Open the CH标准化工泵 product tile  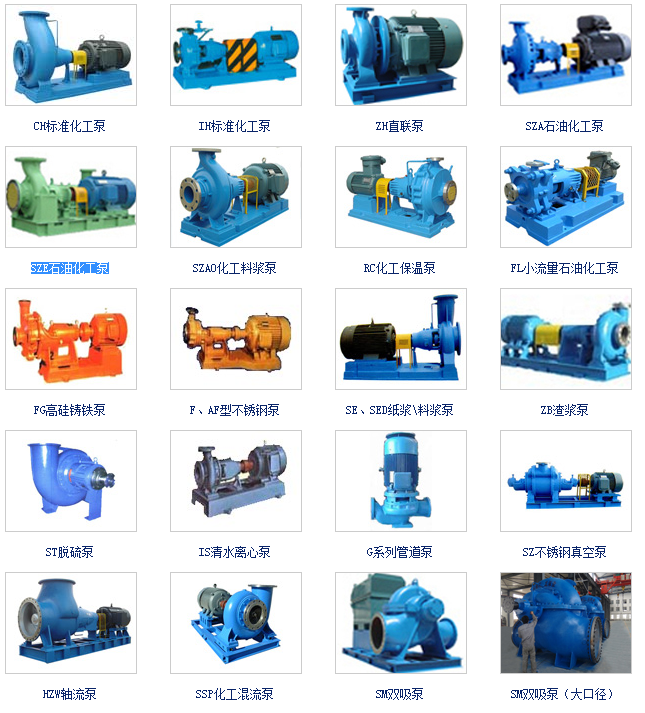coord(70,56)
